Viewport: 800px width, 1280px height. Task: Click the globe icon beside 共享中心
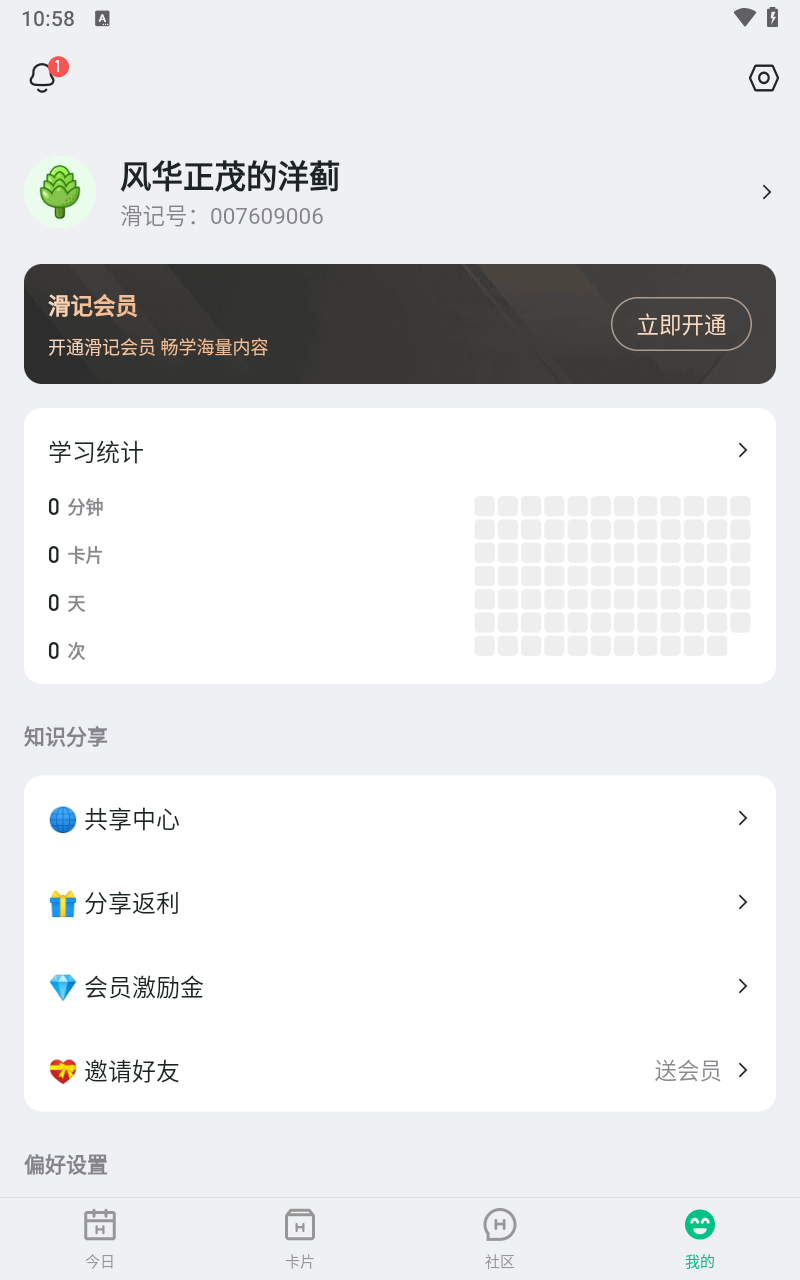(62, 819)
